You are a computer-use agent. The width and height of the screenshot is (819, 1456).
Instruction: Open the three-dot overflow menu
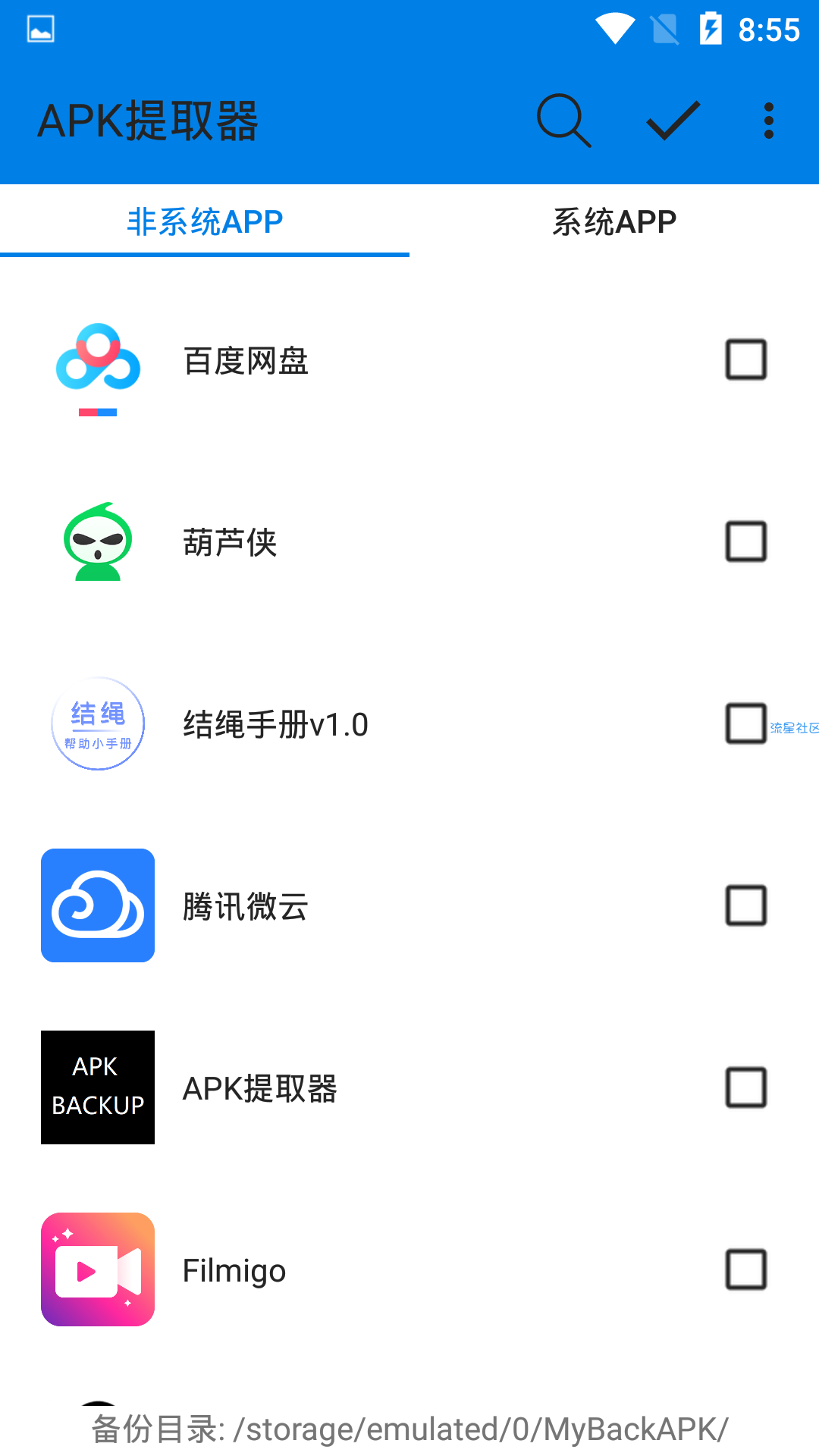pos(768,121)
